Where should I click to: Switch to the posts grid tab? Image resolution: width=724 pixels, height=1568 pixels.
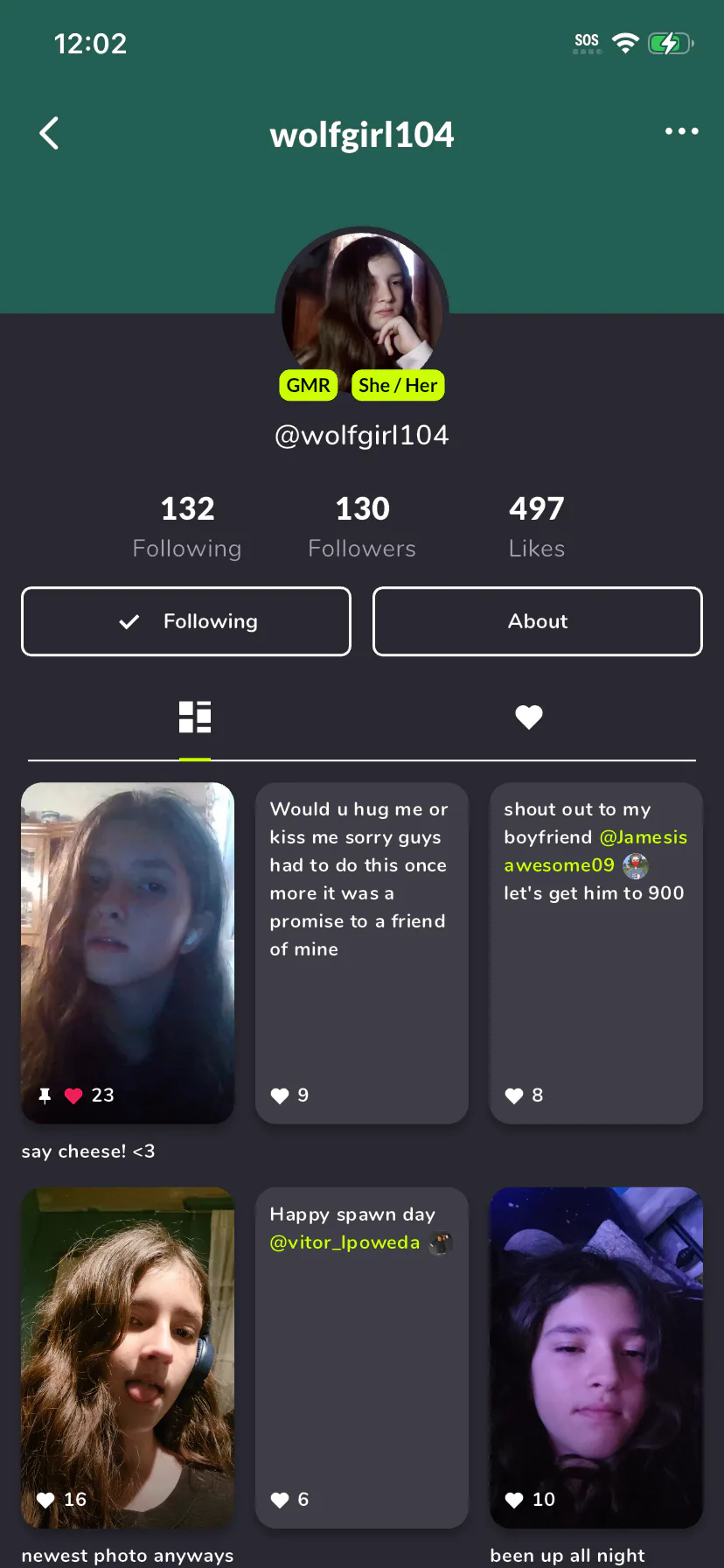[195, 717]
